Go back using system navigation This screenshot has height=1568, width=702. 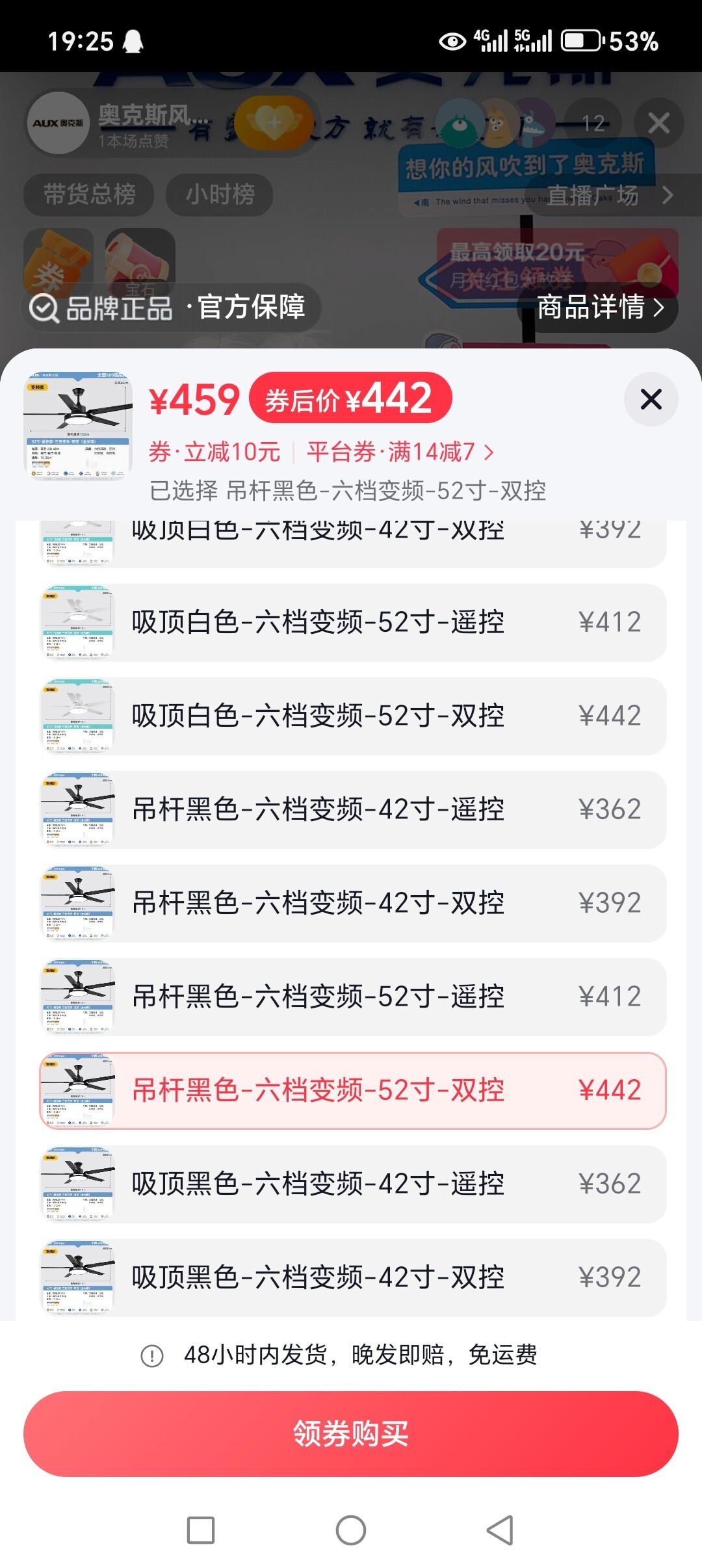pos(500,1530)
